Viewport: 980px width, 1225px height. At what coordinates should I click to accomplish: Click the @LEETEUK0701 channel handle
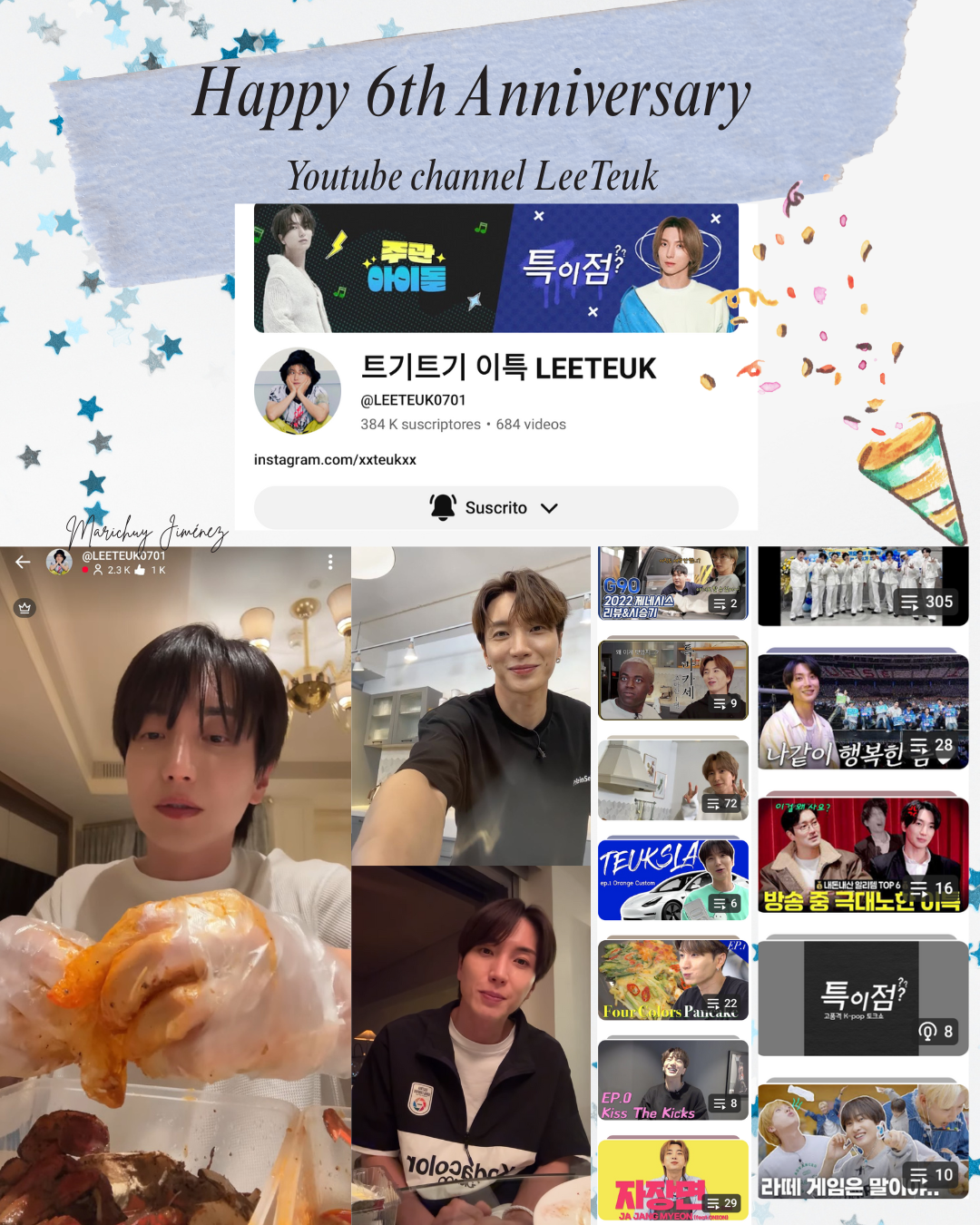point(413,399)
